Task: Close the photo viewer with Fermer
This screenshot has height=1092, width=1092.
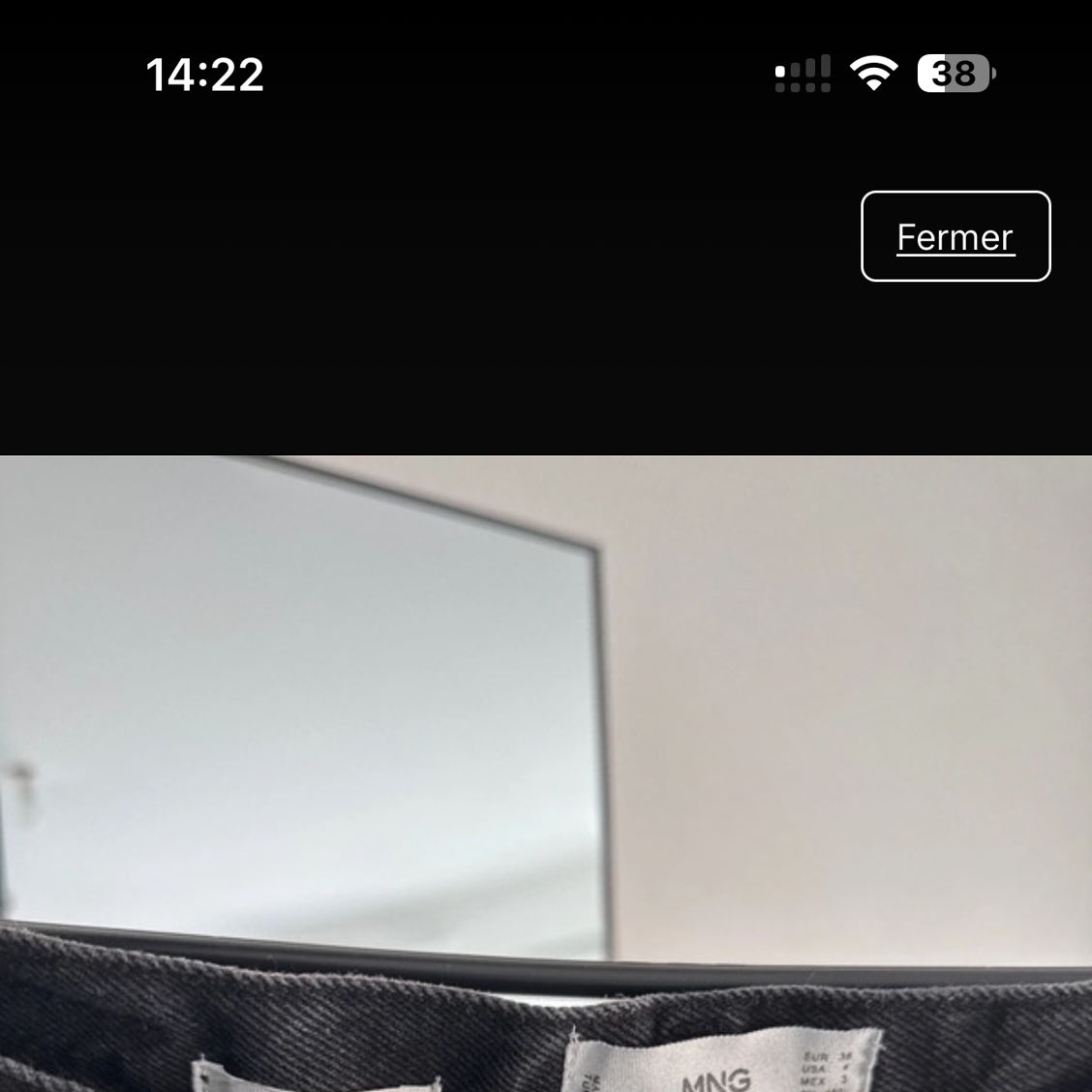Action: click(955, 237)
